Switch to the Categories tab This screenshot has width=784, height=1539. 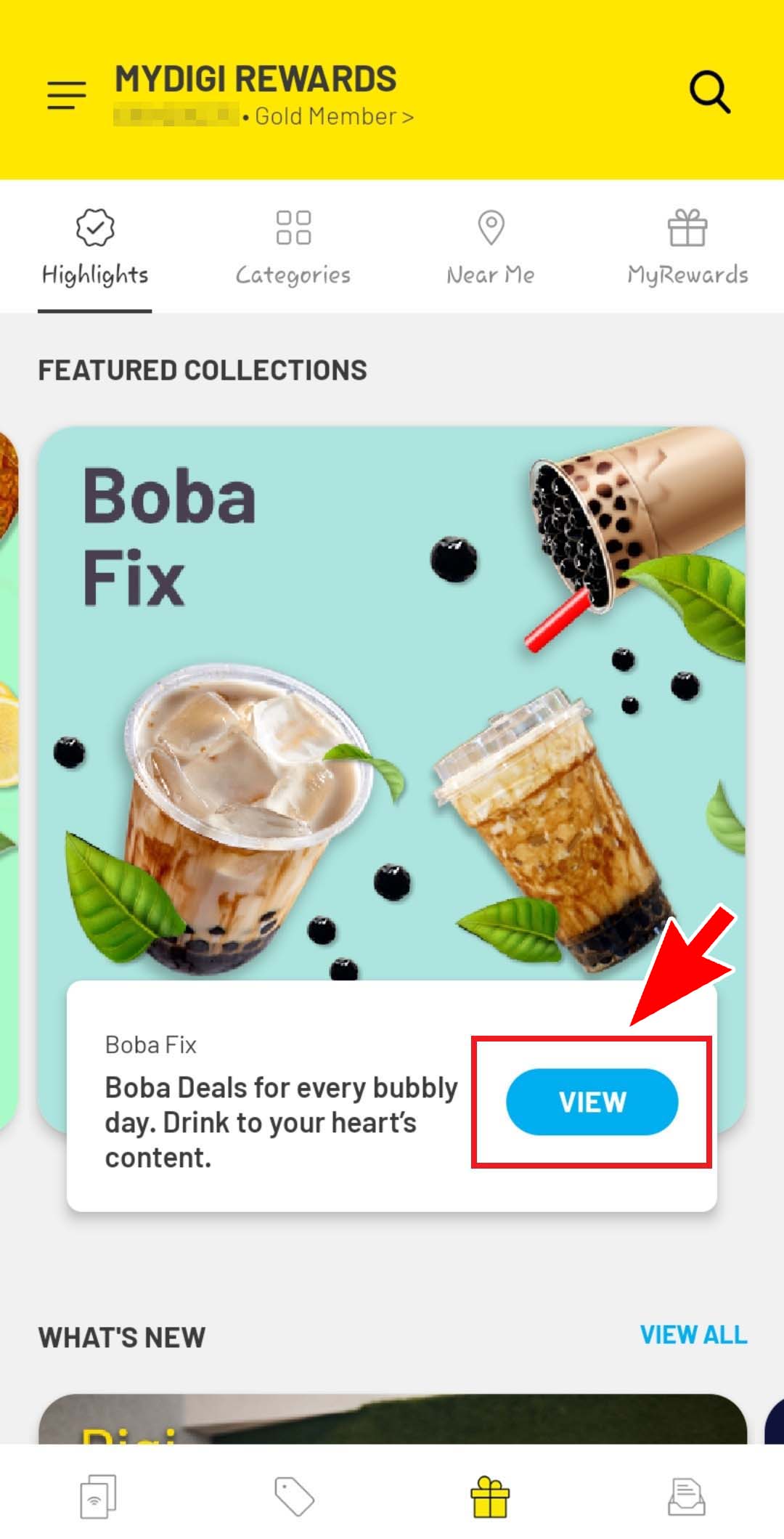click(x=293, y=247)
